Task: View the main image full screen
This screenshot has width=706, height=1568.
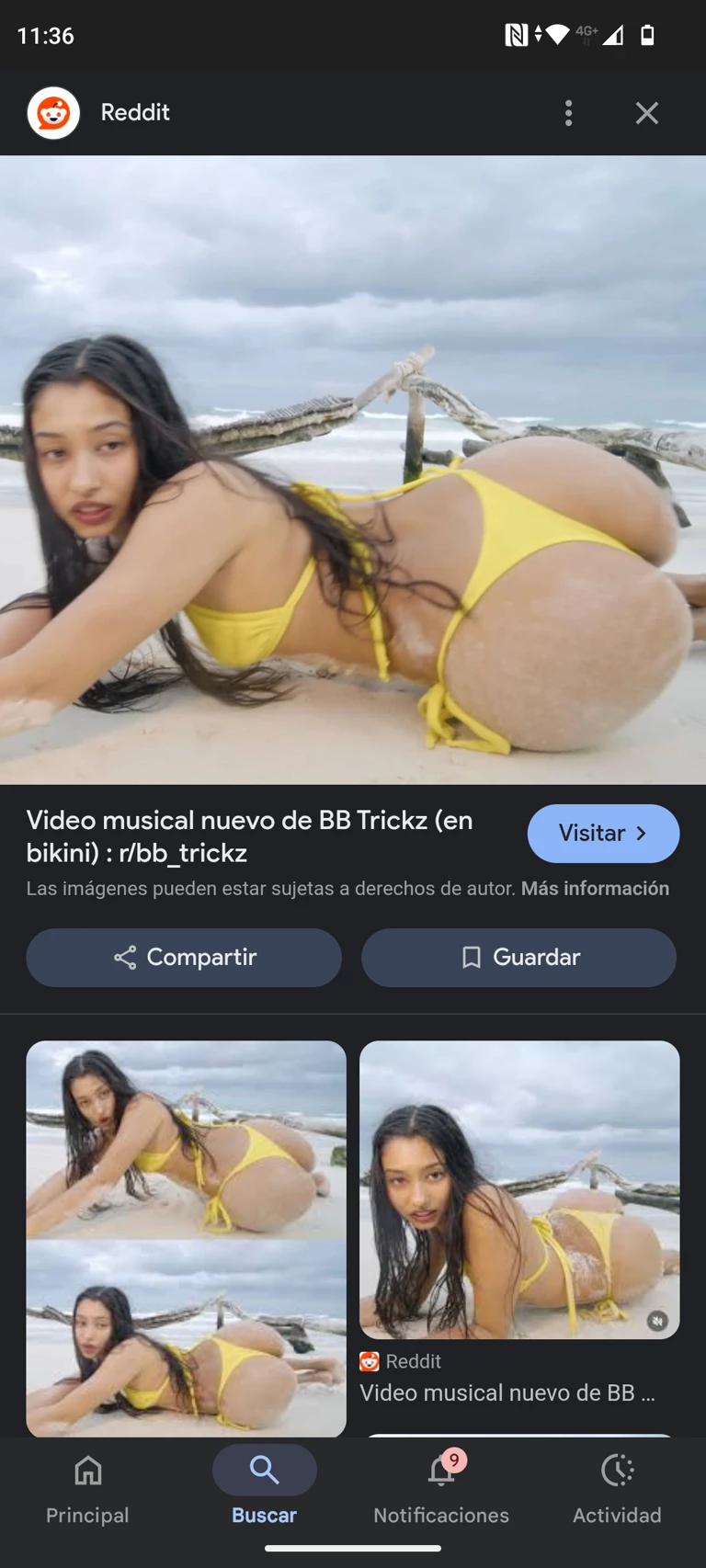Action: pos(353,470)
